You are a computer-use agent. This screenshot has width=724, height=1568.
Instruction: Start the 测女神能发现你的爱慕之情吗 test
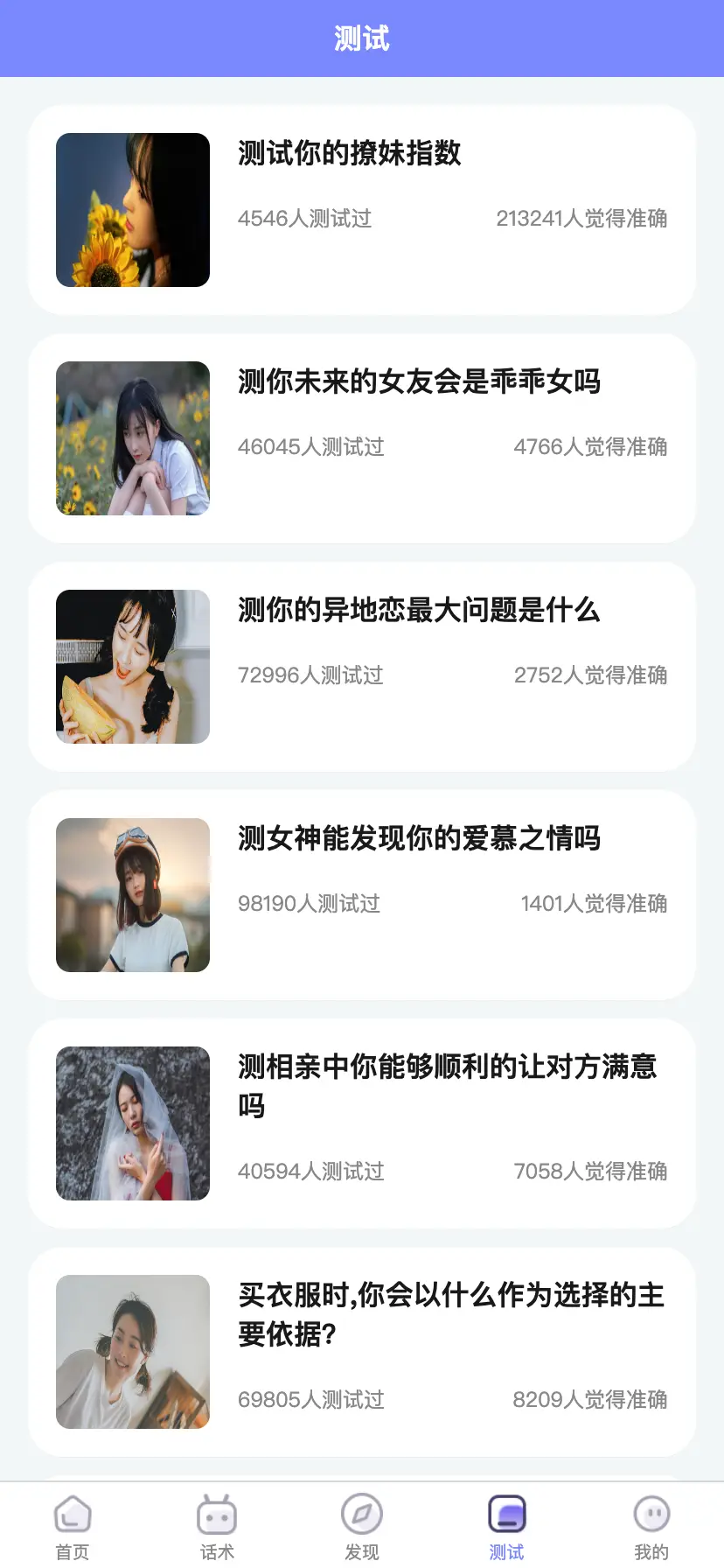362,895
